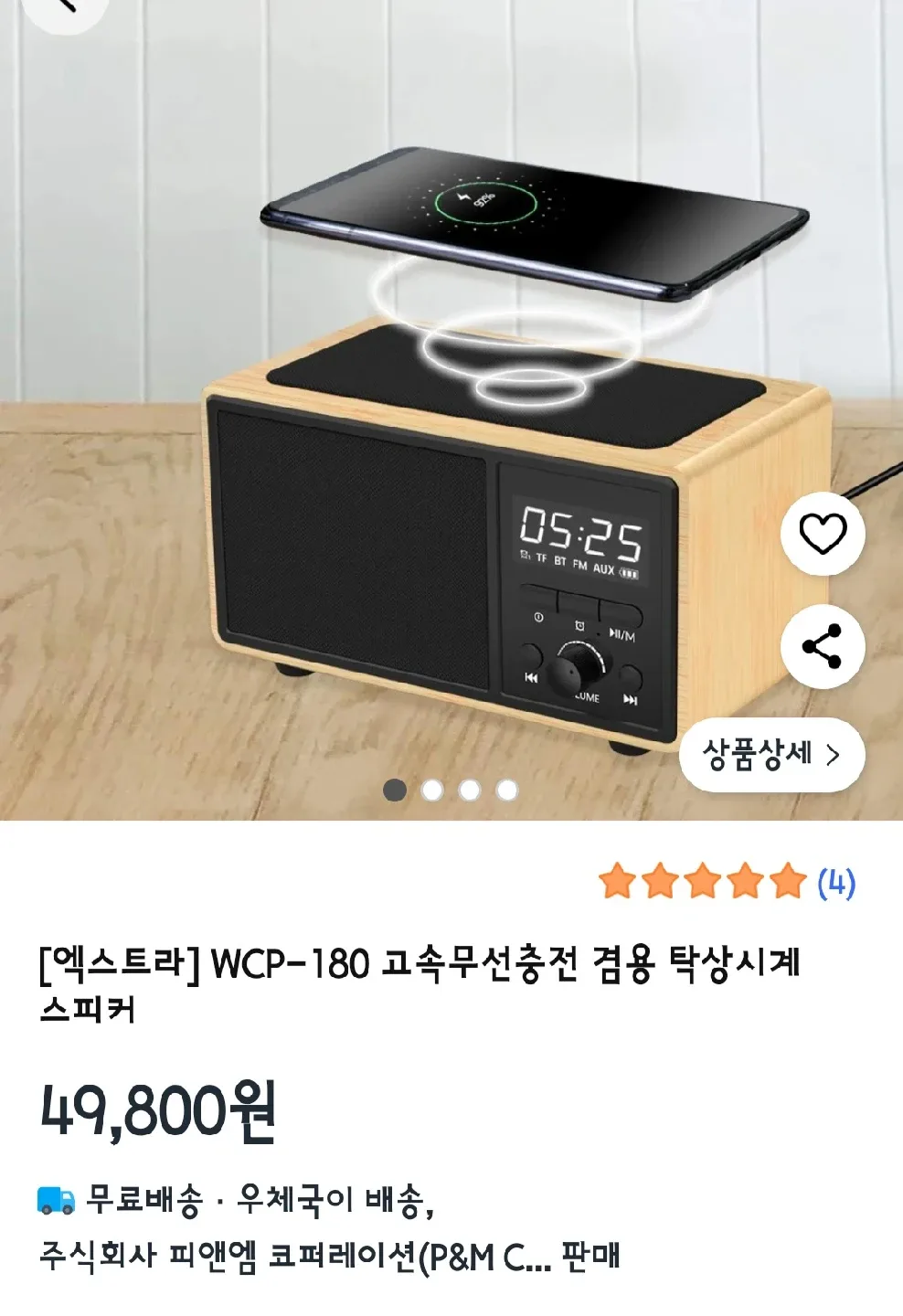Open 상품상세 product details
903x1316 pixels.
770,755
